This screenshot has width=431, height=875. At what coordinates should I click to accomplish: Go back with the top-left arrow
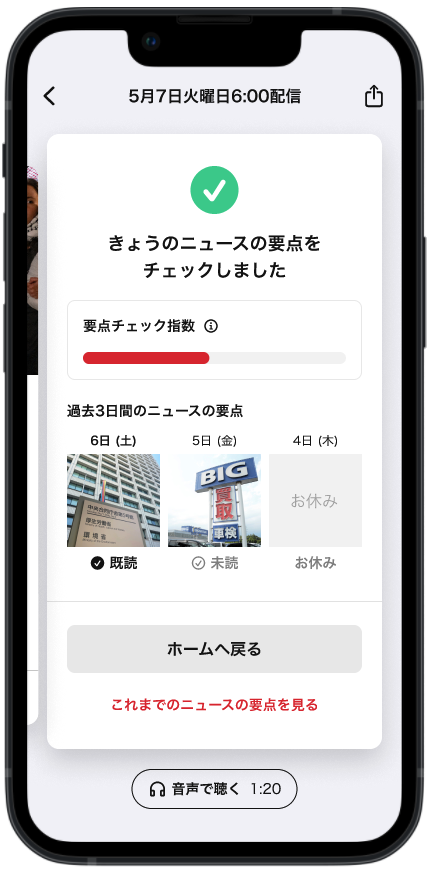click(x=49, y=96)
